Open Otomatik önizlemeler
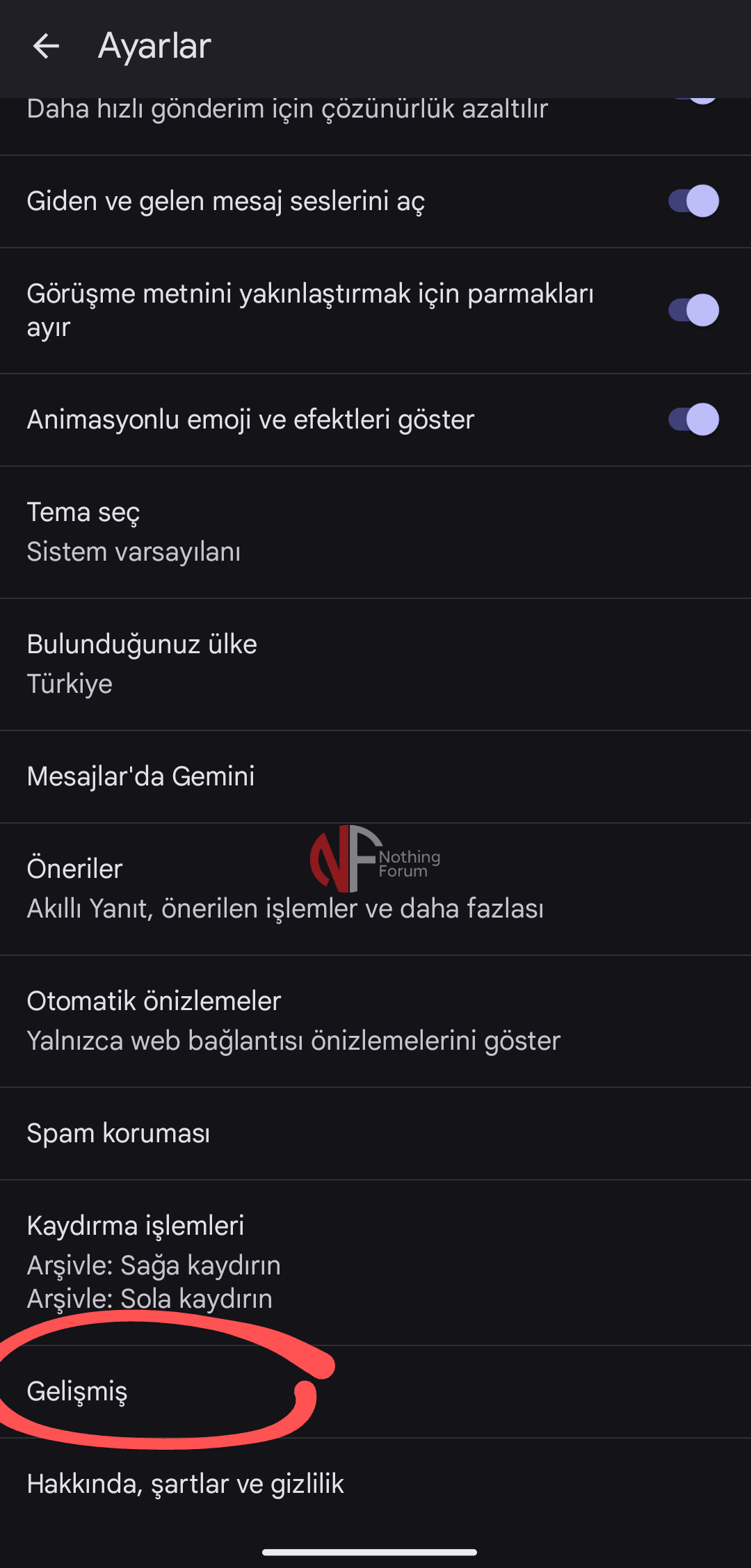Viewport: 751px width, 1568px height. pyautogui.click(x=375, y=1021)
